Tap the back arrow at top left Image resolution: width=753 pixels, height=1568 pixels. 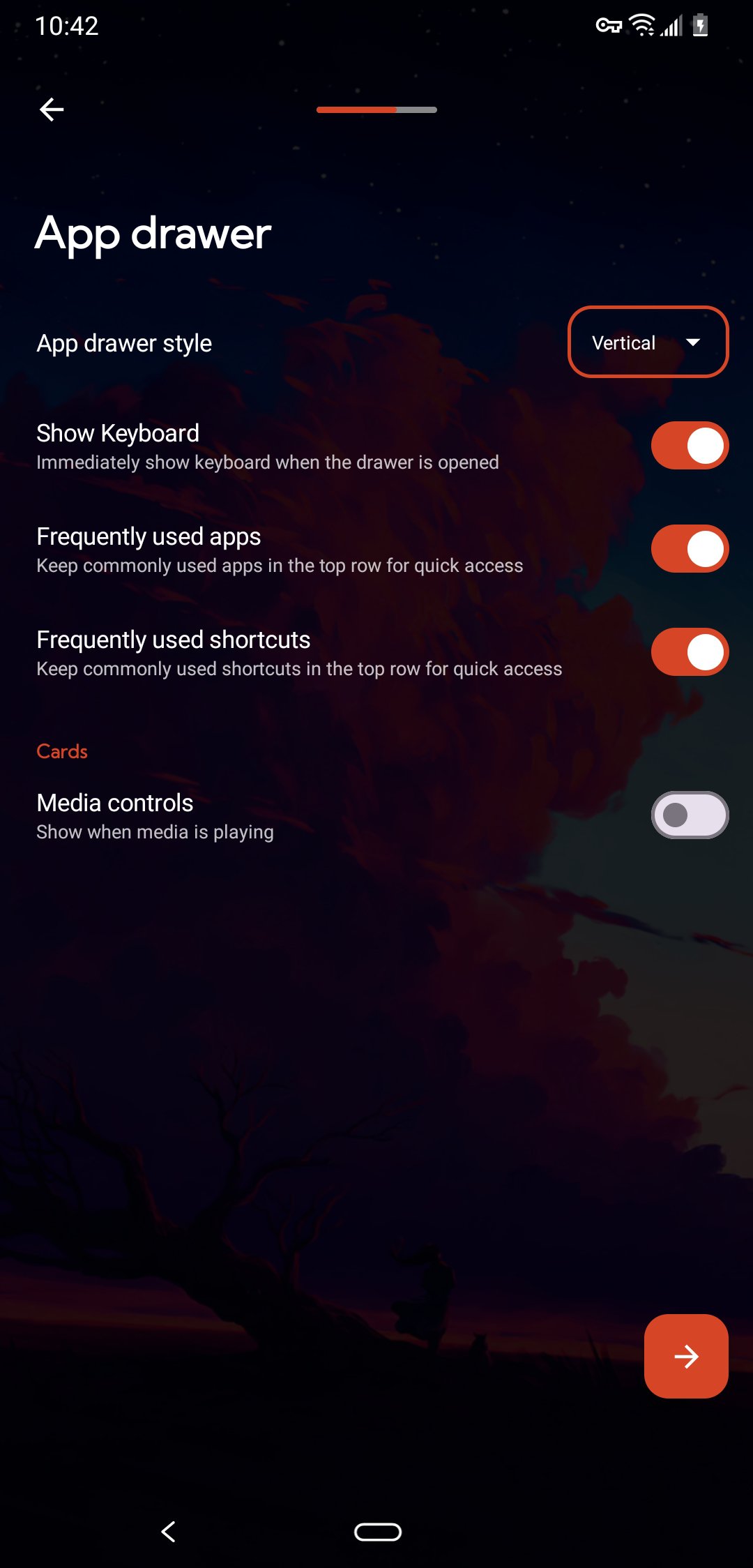click(x=52, y=110)
